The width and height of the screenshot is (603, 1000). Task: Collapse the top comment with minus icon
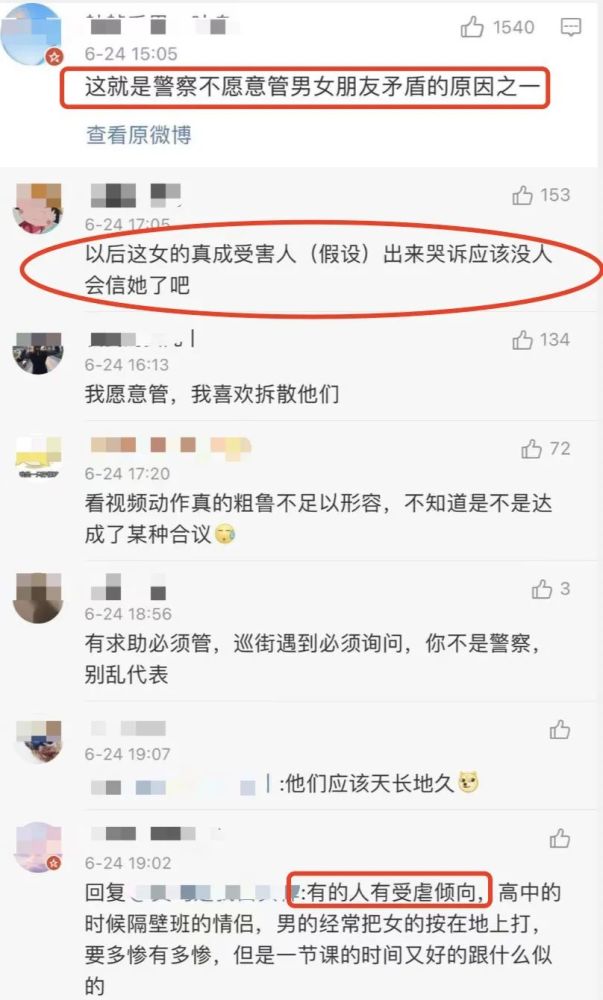pos(571,27)
